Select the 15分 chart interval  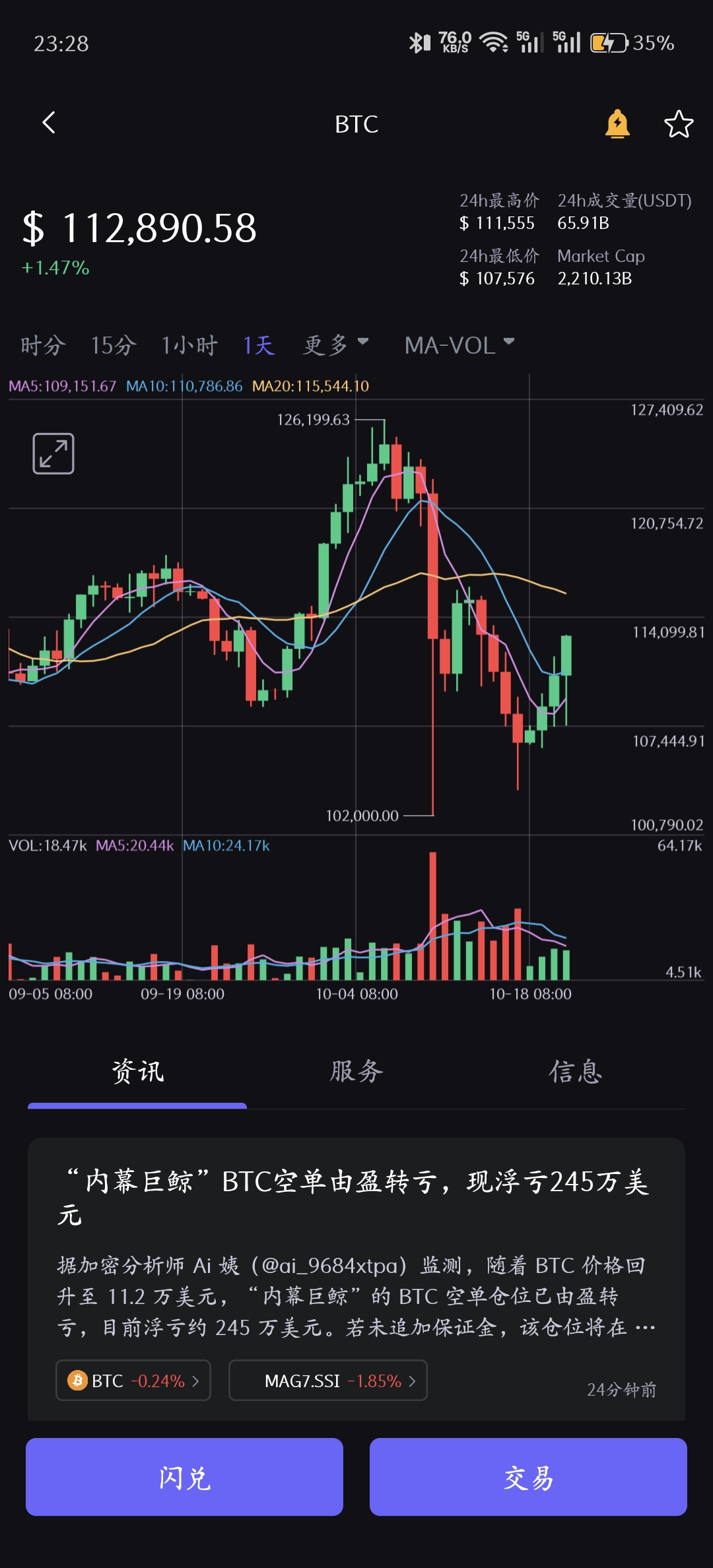pos(114,345)
